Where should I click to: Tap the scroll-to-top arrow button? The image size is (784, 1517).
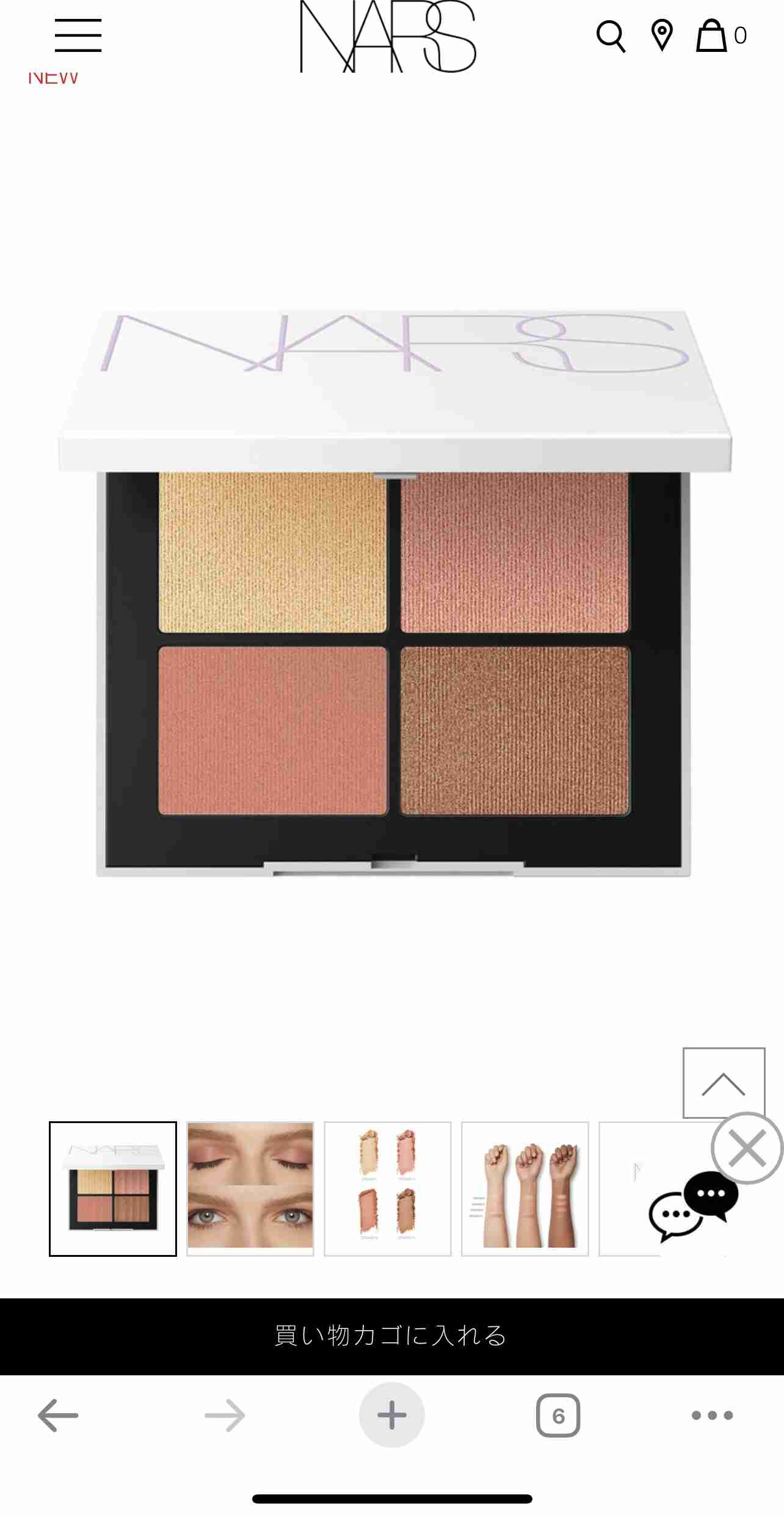pyautogui.click(x=724, y=1083)
